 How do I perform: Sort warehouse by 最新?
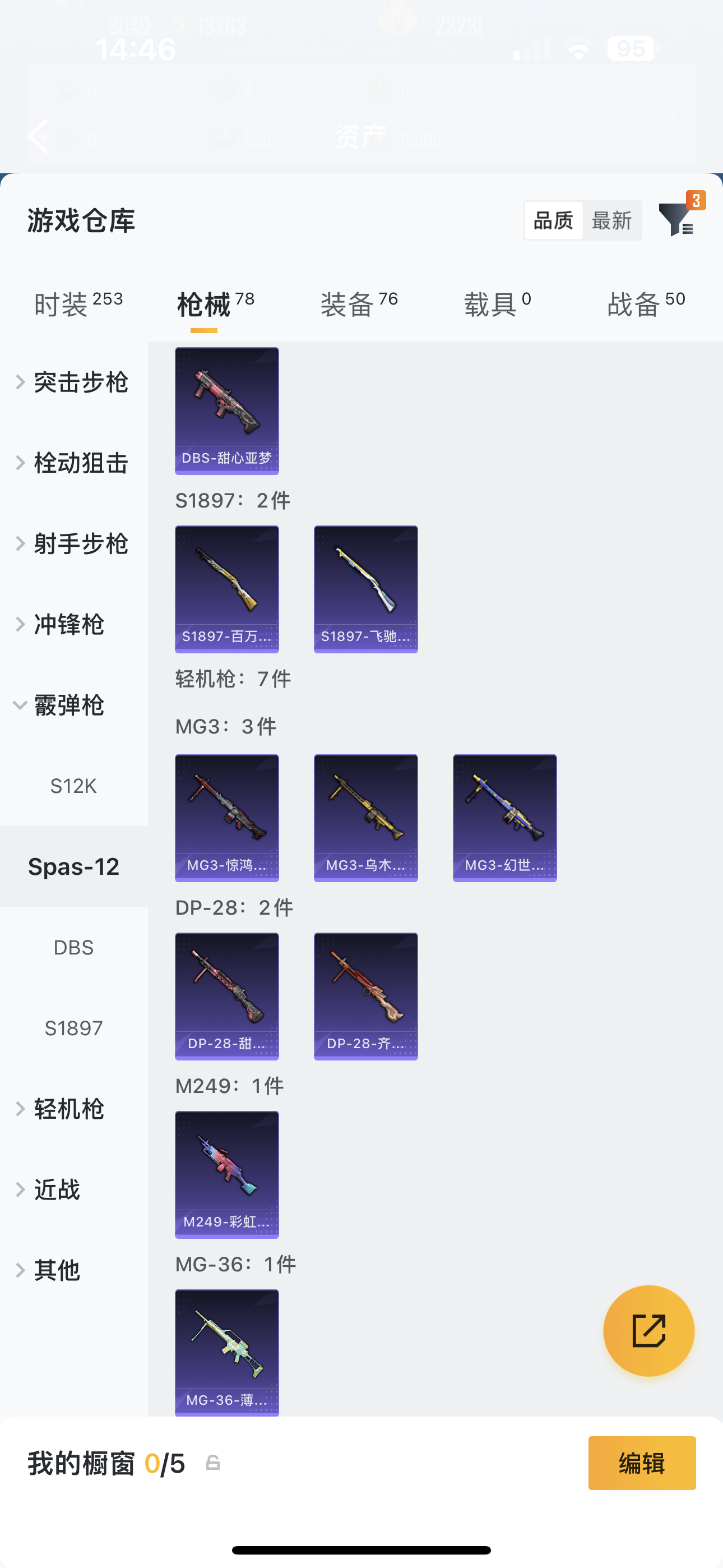click(x=611, y=220)
